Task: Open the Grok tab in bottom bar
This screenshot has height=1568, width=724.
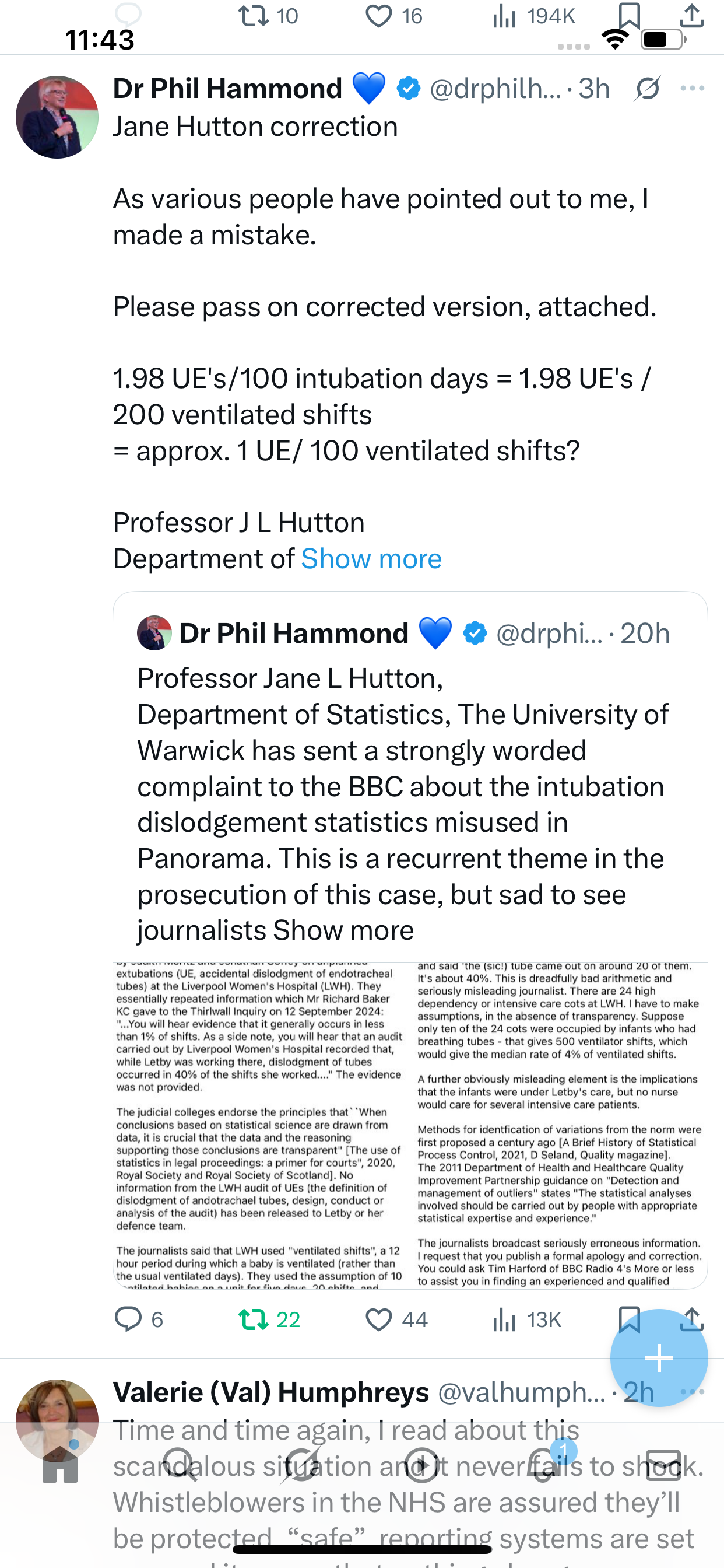Action: (301, 1466)
